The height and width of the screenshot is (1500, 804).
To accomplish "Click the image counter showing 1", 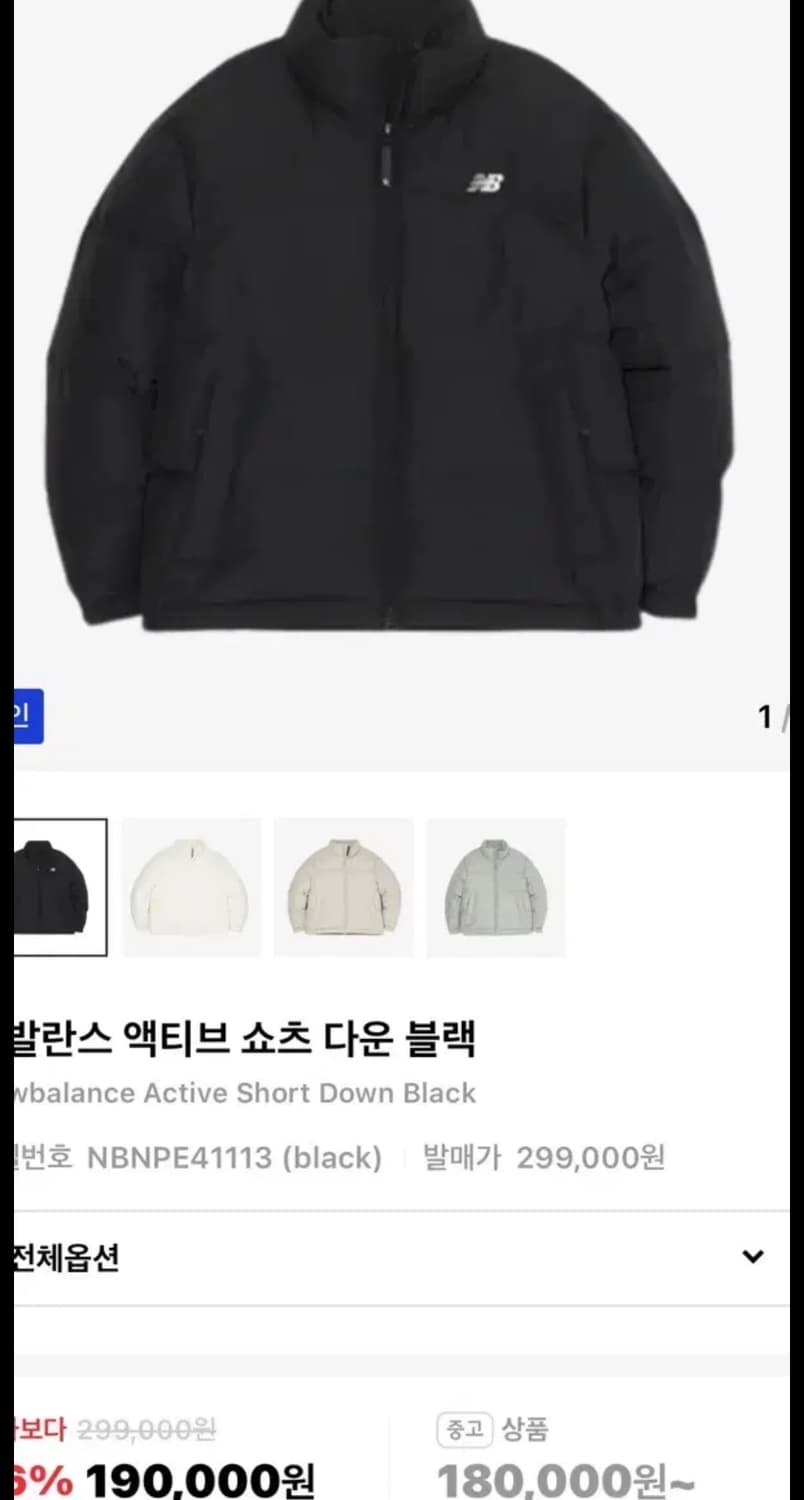I will click(764, 716).
